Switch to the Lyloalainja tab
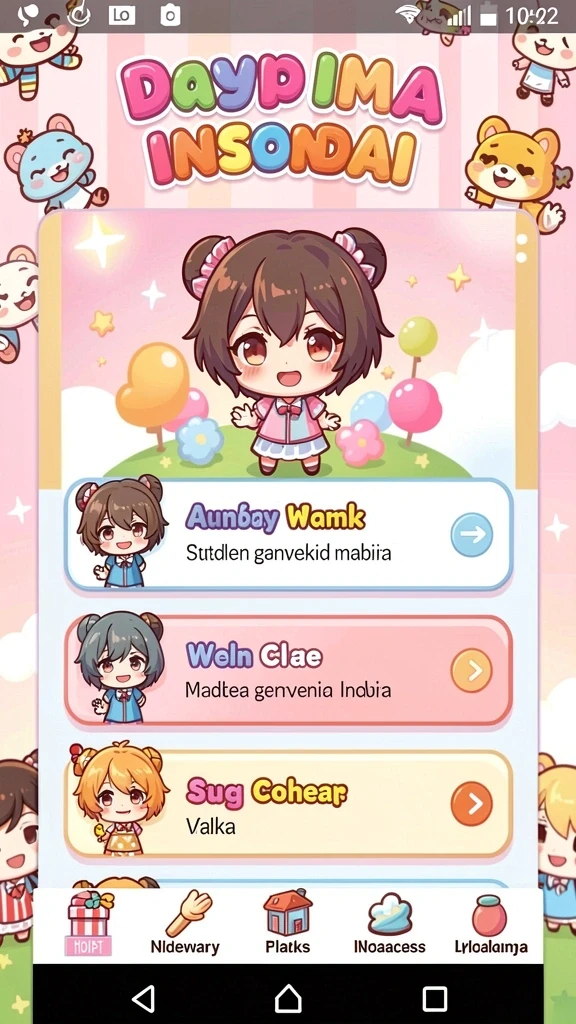Viewport: 576px width, 1024px height. tap(490, 923)
